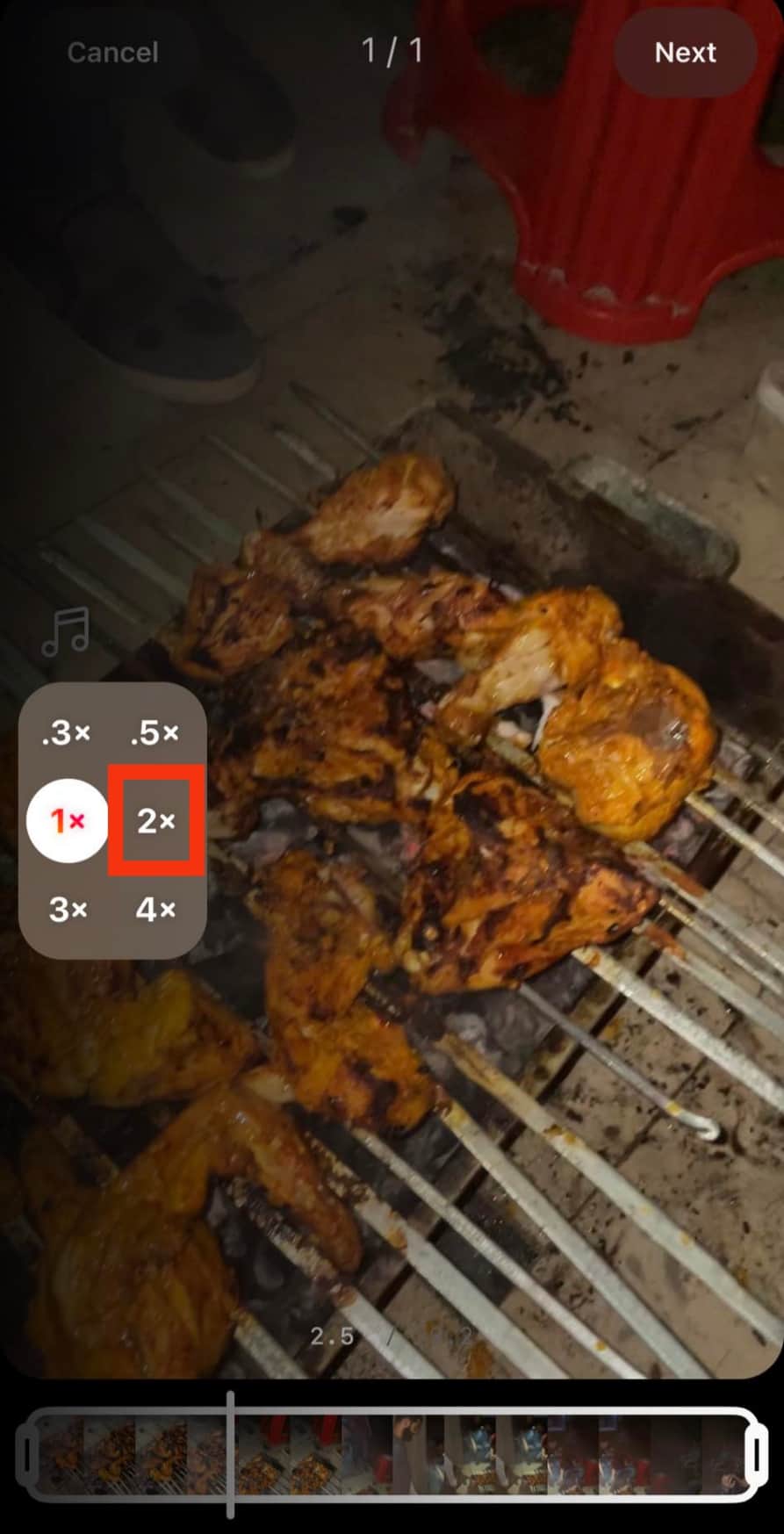784x1534 pixels.
Task: Choose the 2x speed option
Action: coord(156,821)
